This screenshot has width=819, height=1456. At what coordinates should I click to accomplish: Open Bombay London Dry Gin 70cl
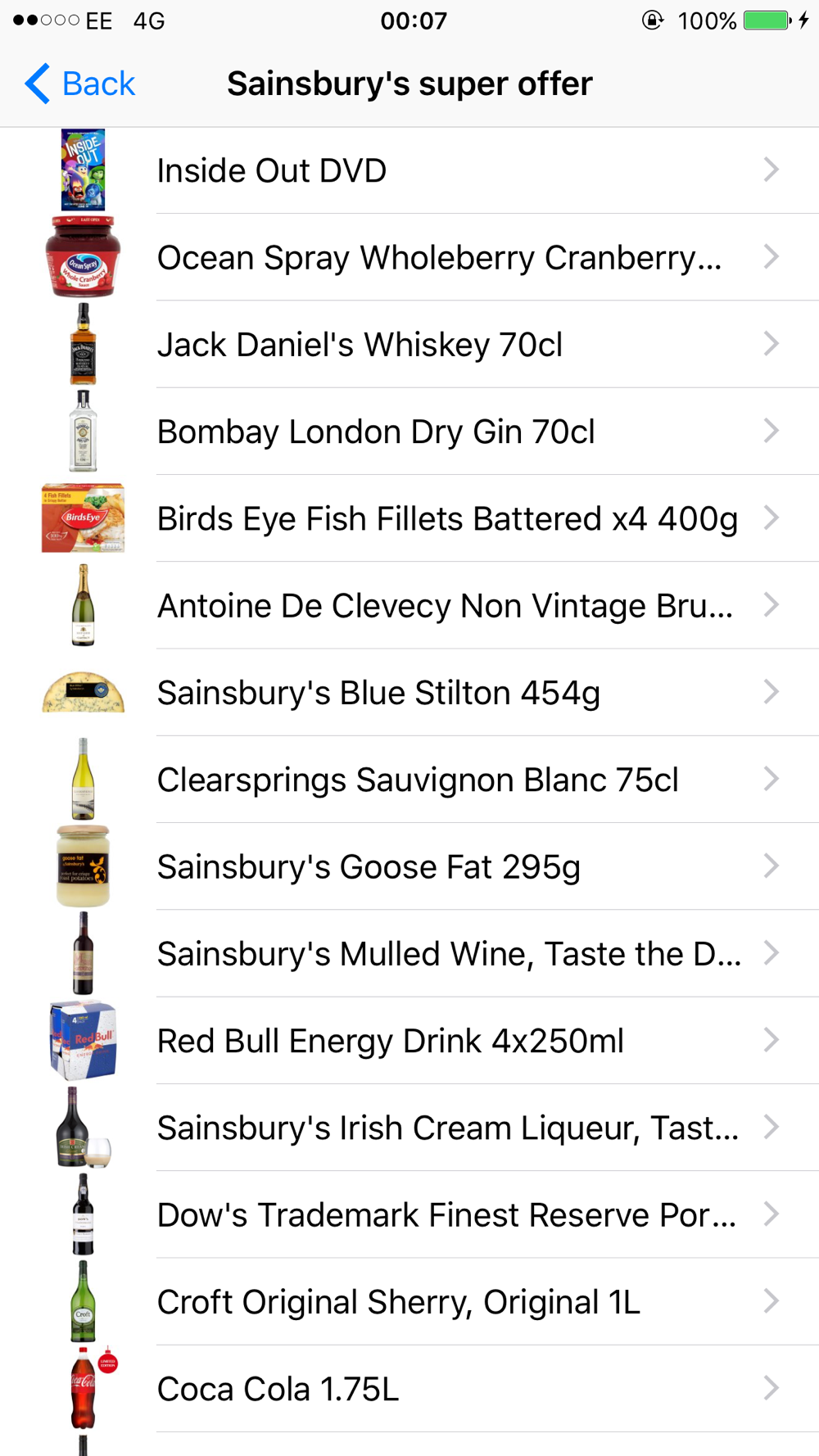(x=409, y=432)
